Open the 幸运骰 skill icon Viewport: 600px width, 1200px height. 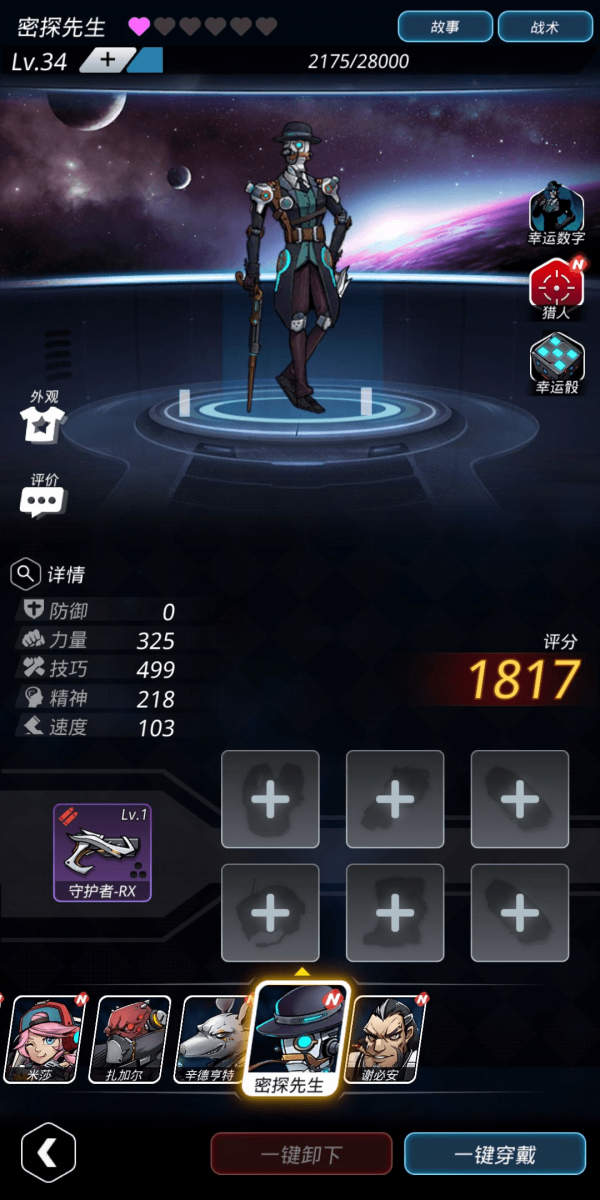(556, 360)
